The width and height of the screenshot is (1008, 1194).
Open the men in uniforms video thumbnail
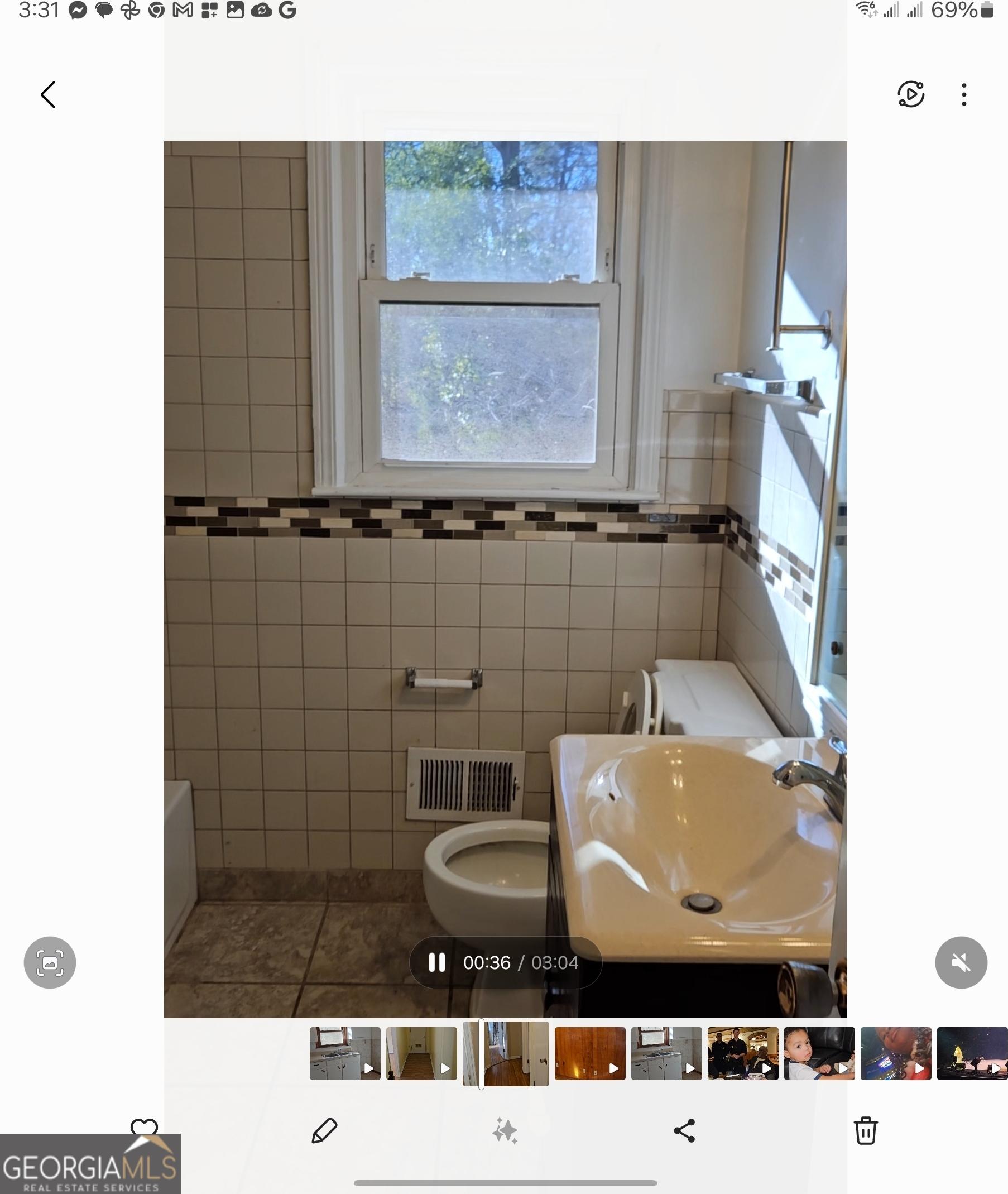coord(742,1053)
